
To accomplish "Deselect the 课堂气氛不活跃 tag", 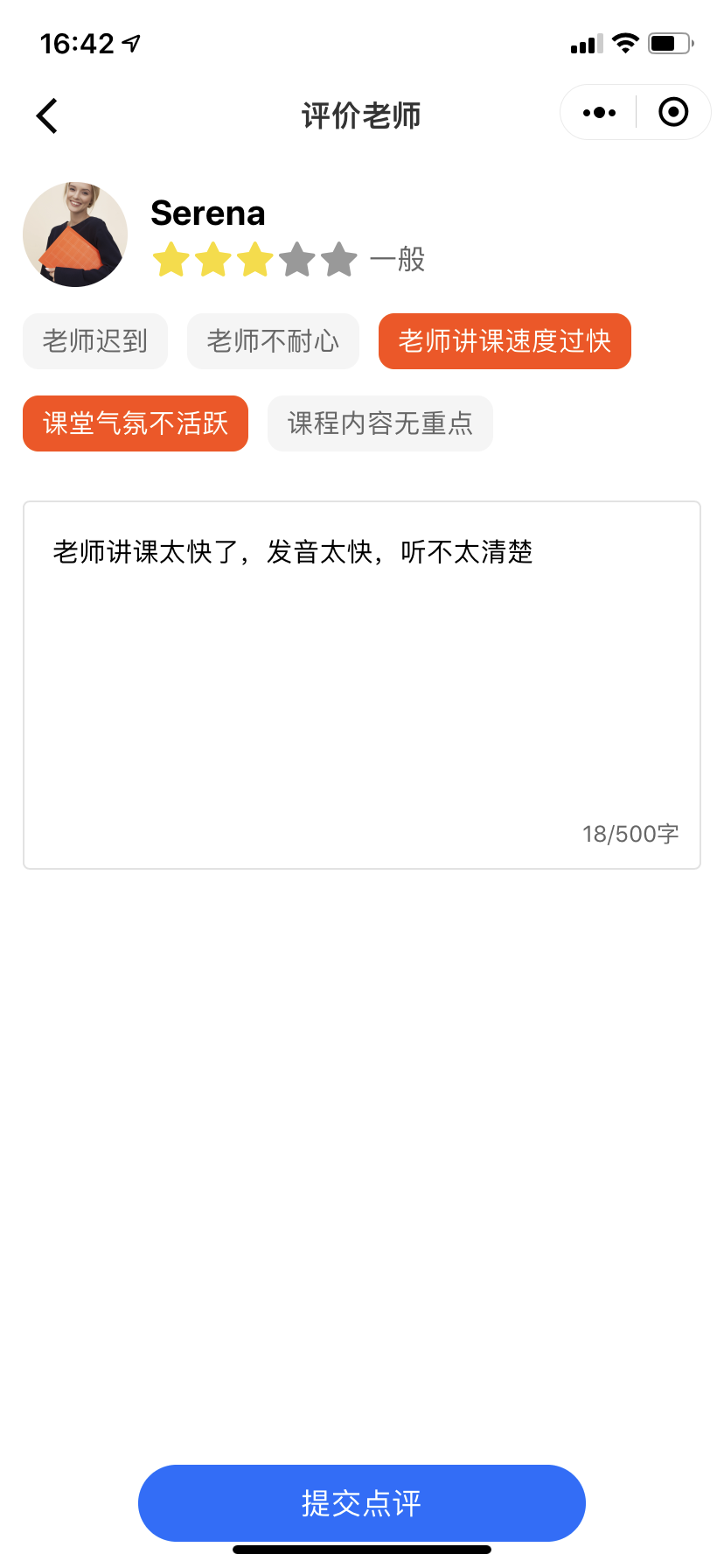I will coord(136,423).
